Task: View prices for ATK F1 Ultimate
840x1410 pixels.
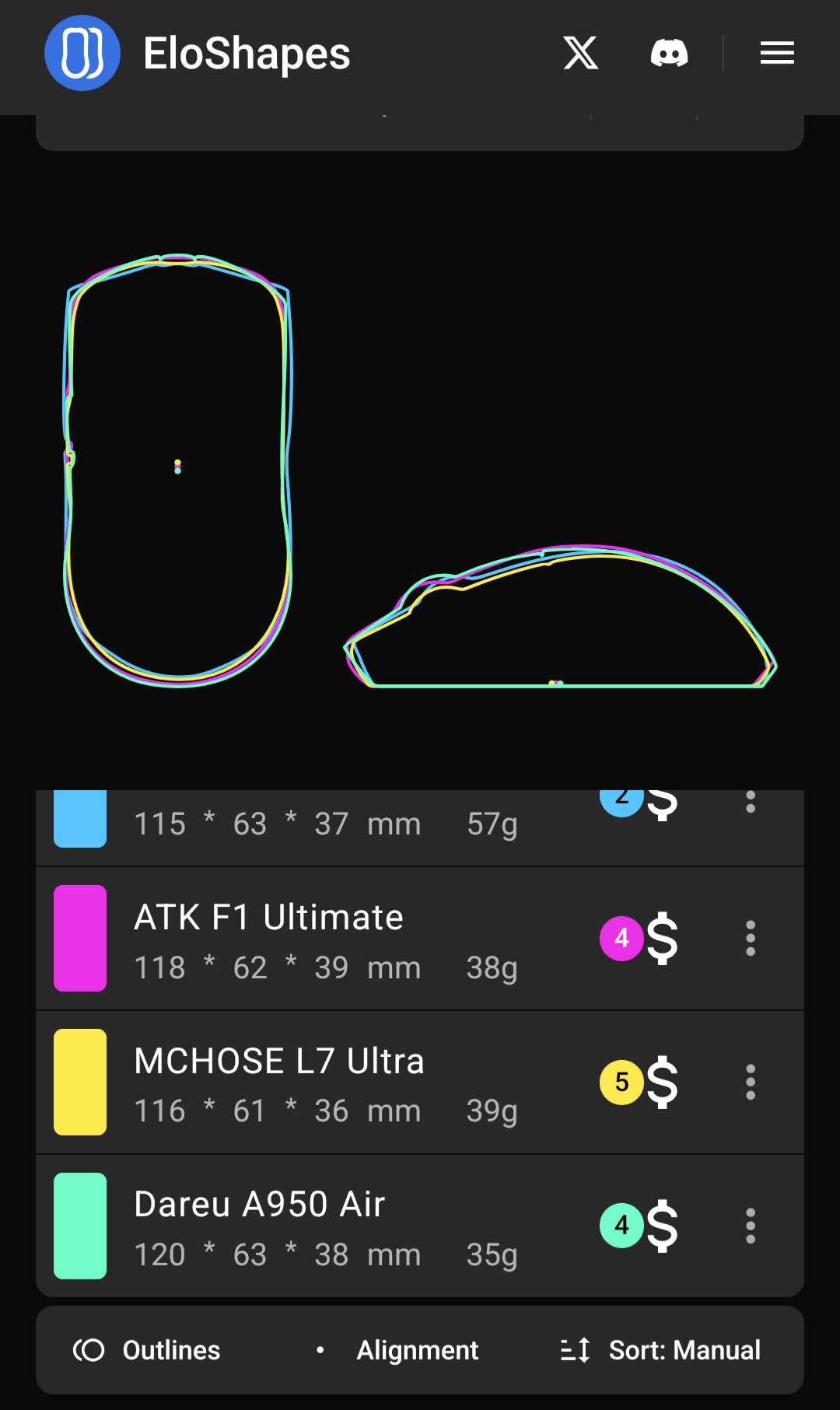Action: coord(639,939)
